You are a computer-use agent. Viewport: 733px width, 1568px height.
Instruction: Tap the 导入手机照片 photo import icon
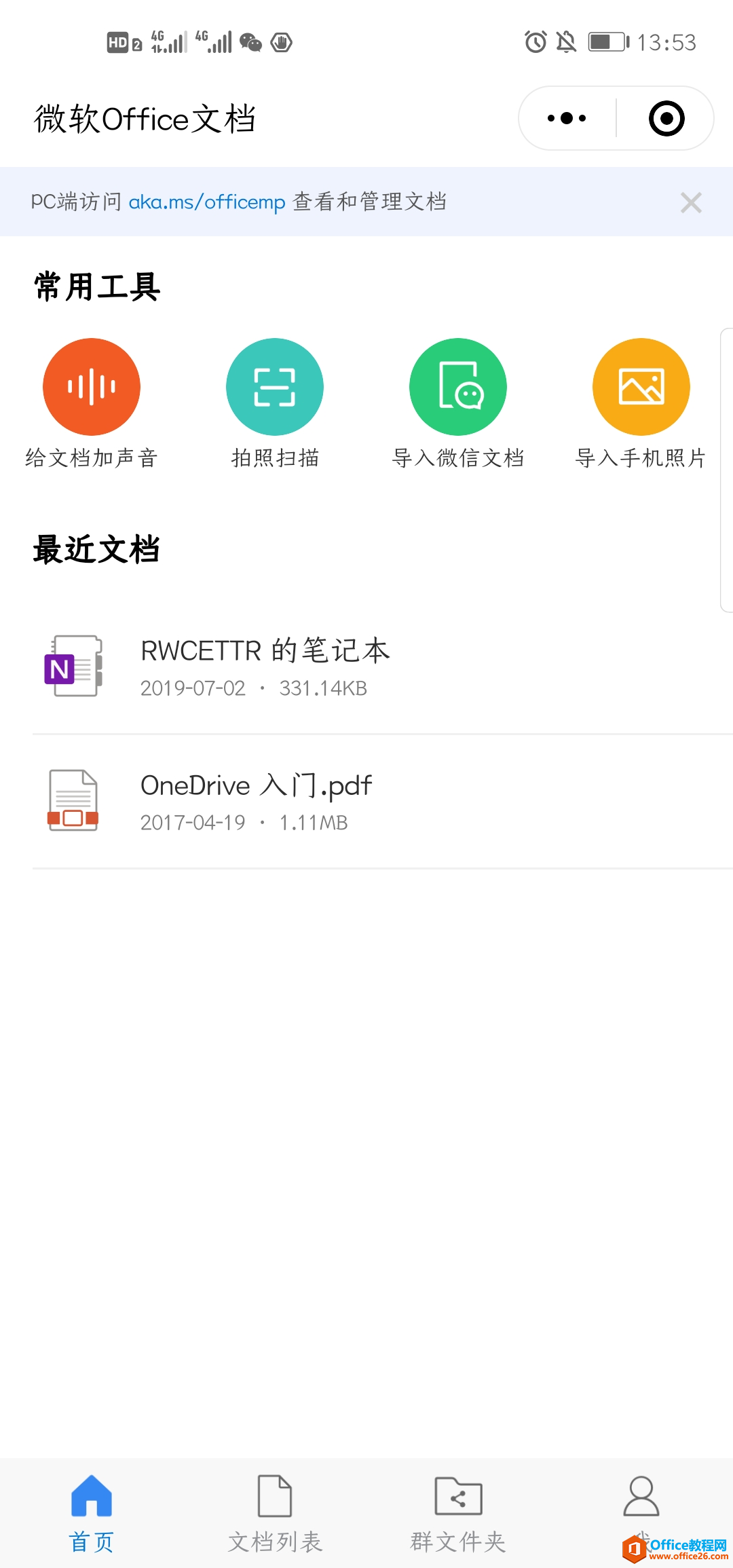tap(641, 386)
